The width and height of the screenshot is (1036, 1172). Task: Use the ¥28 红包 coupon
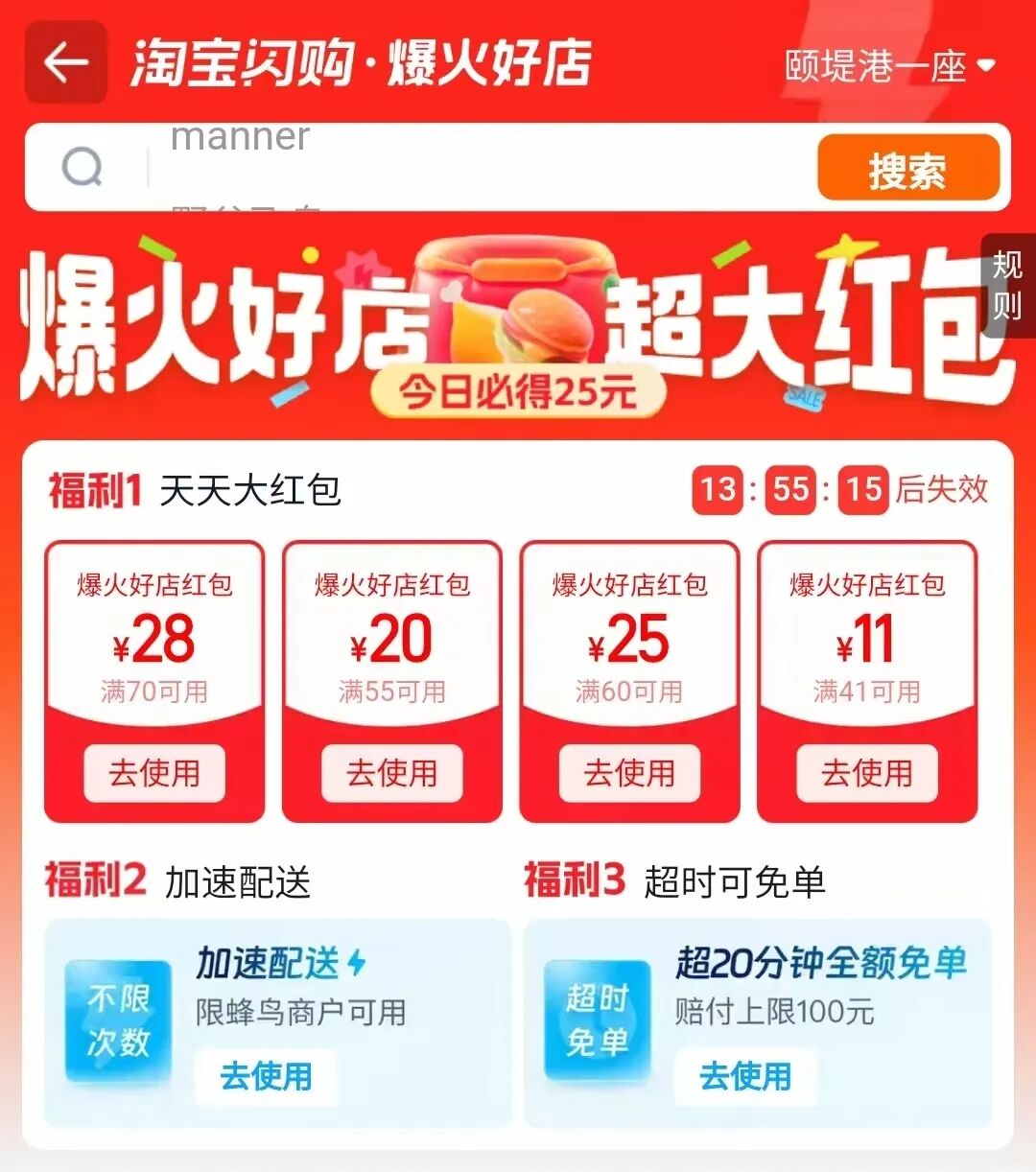(154, 773)
